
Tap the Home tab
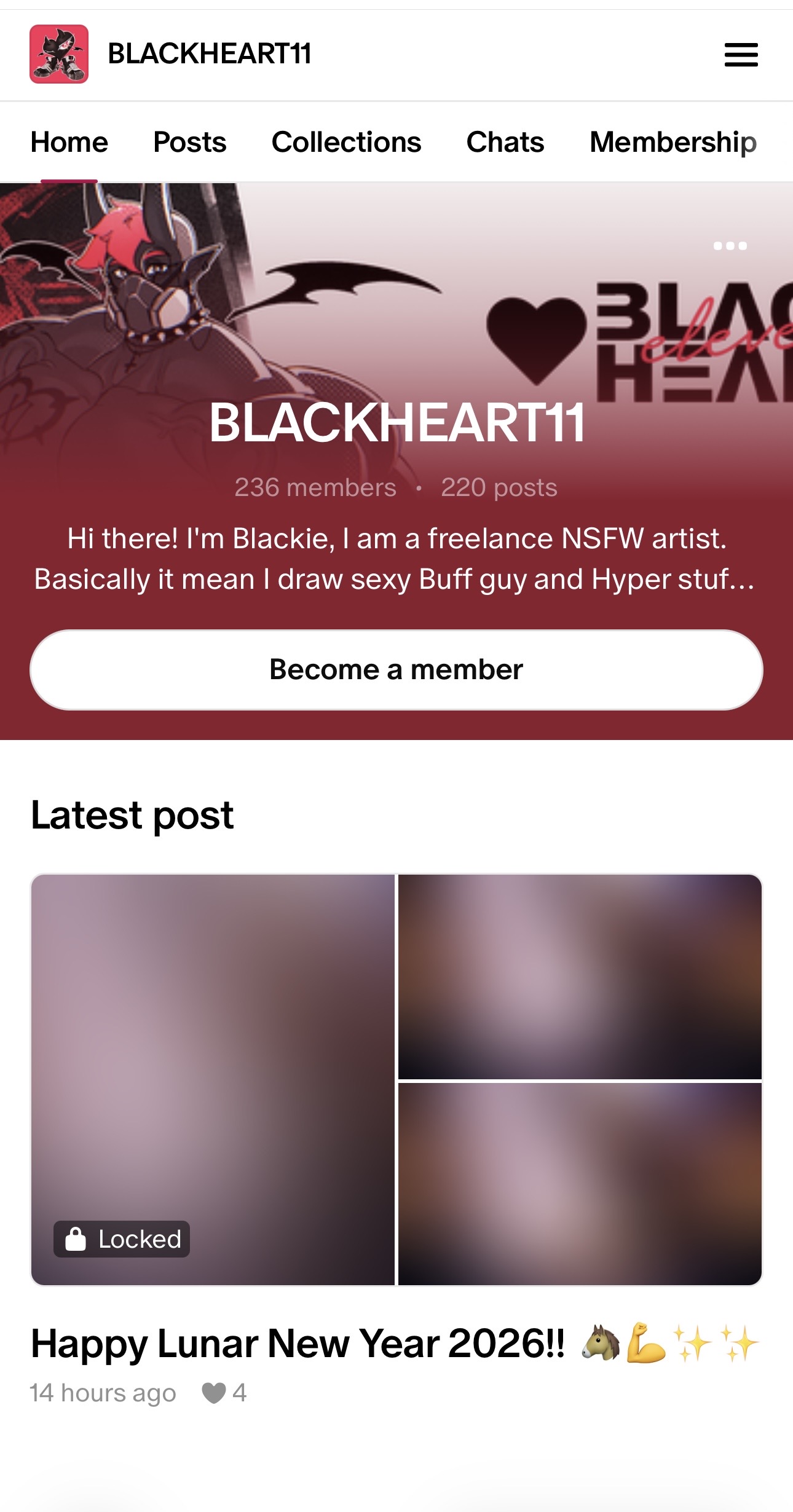[69, 142]
